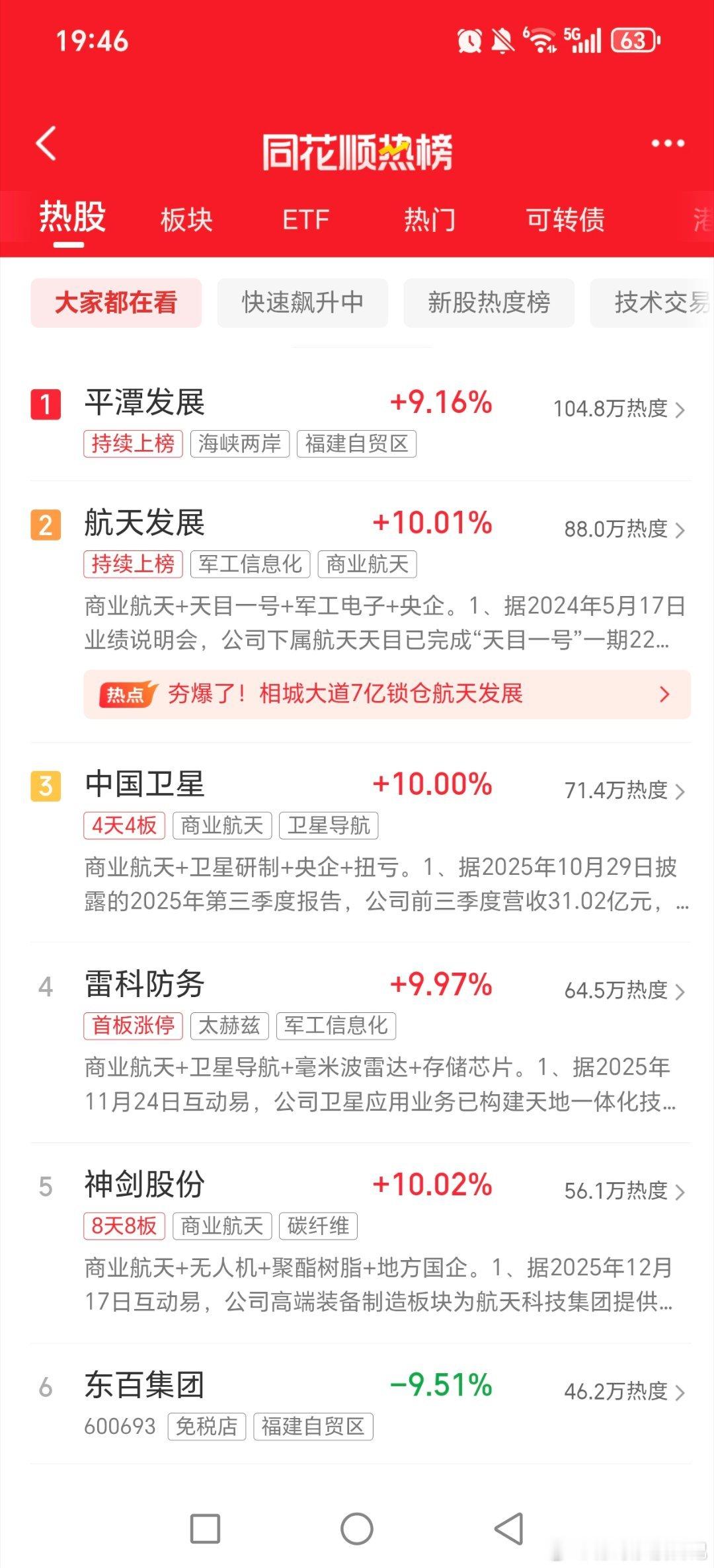Screen dimensions: 714x1568
Task: Tap the alarm clock status bar icon
Action: 471,41
